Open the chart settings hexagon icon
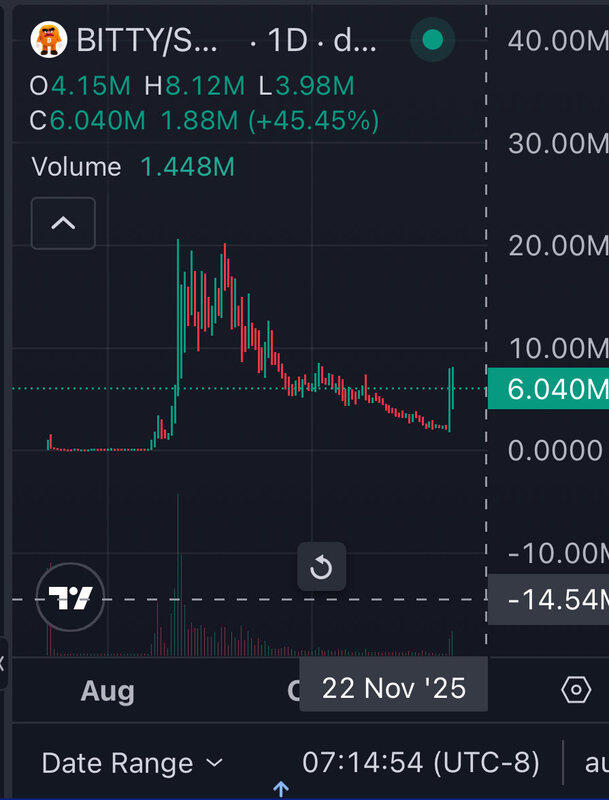The image size is (609, 800). [x=576, y=690]
